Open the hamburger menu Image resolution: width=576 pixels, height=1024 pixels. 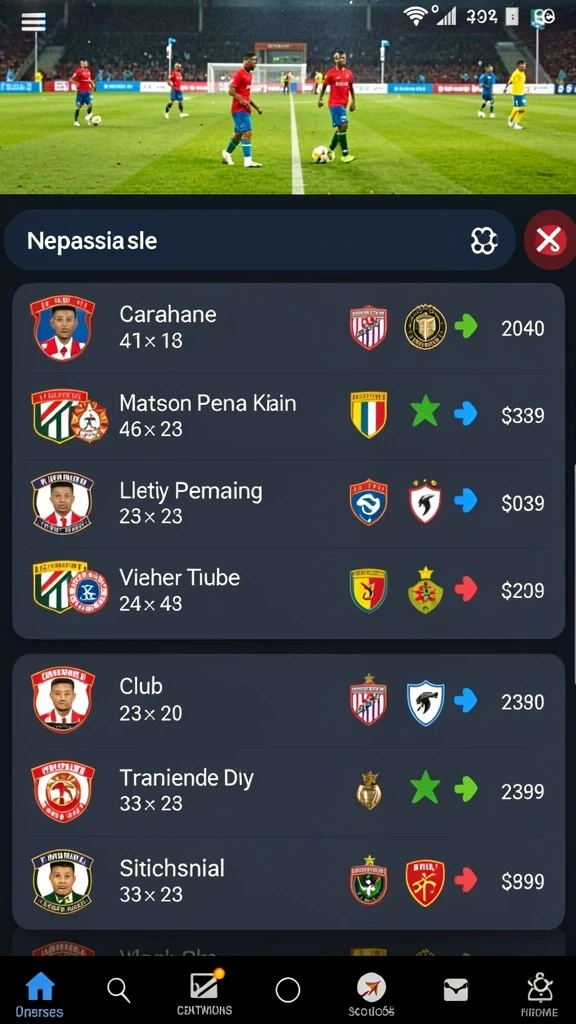(x=34, y=22)
